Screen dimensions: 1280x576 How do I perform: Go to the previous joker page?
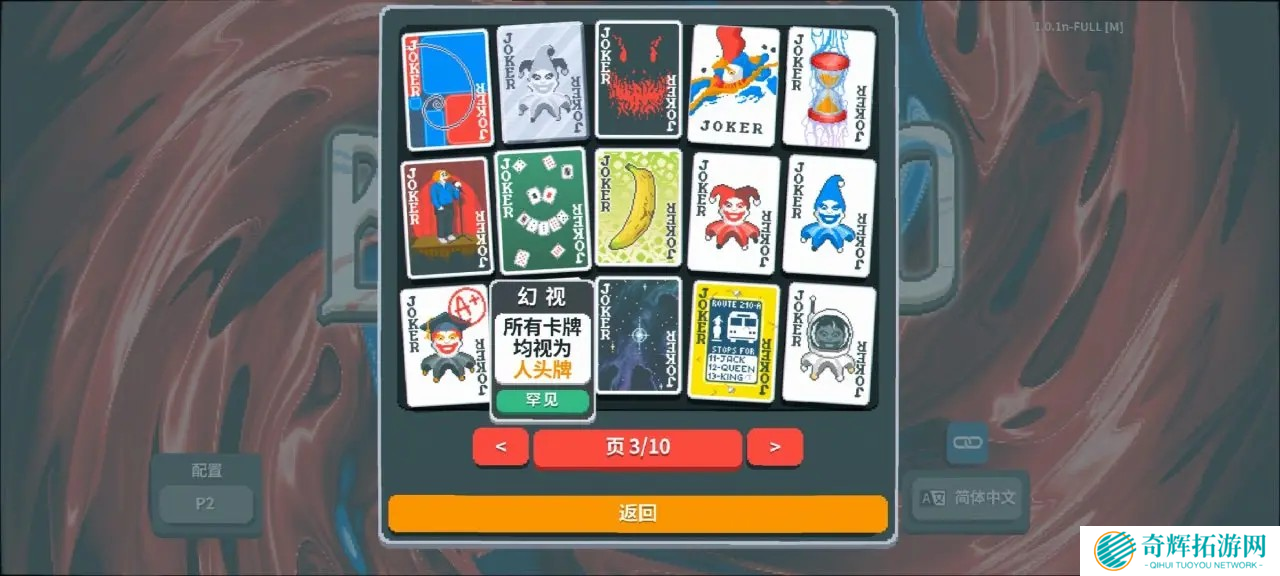(500, 447)
